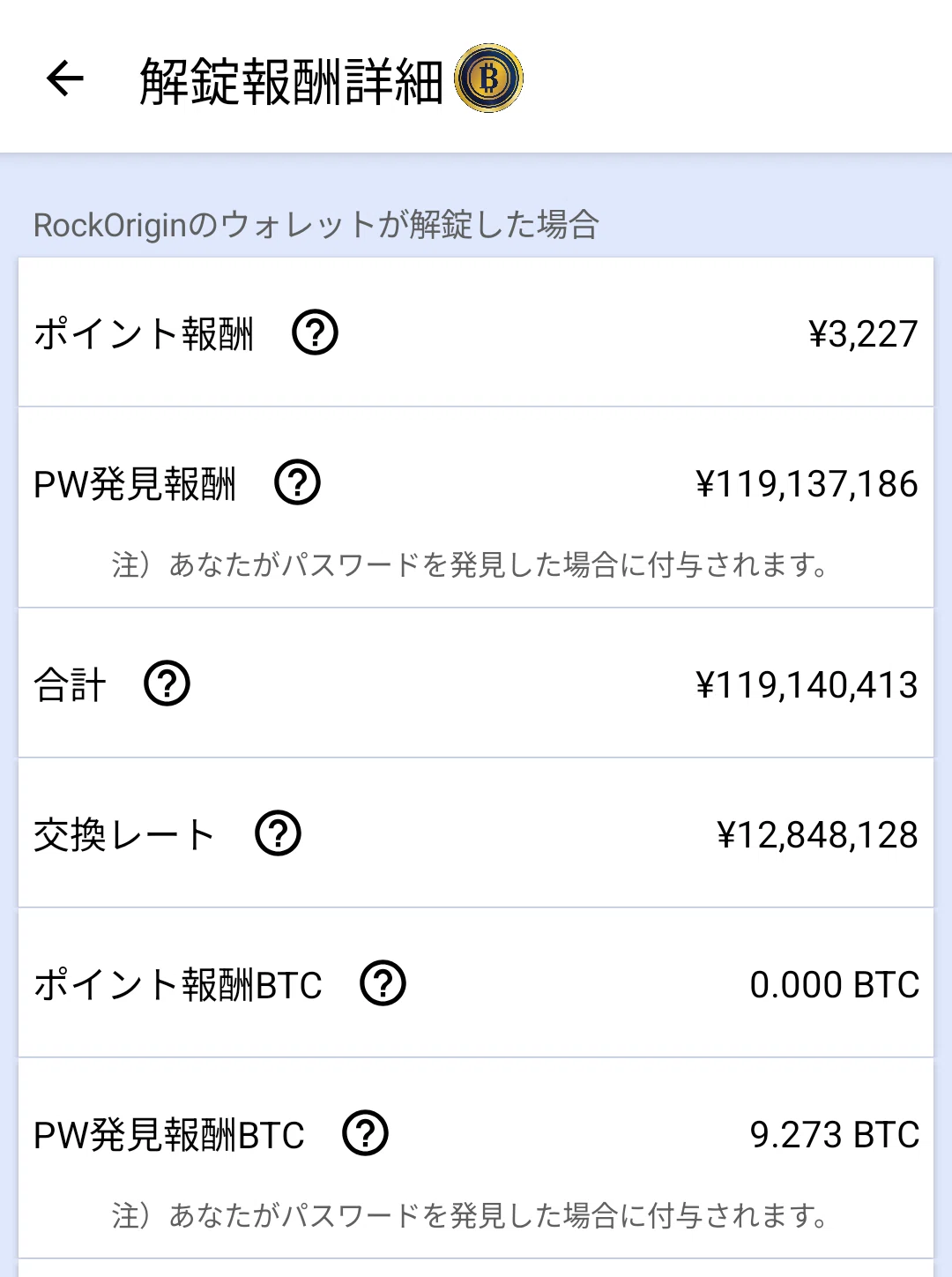The width and height of the screenshot is (952, 1277).
Task: Go back using the arrow icon
Action: (65, 78)
